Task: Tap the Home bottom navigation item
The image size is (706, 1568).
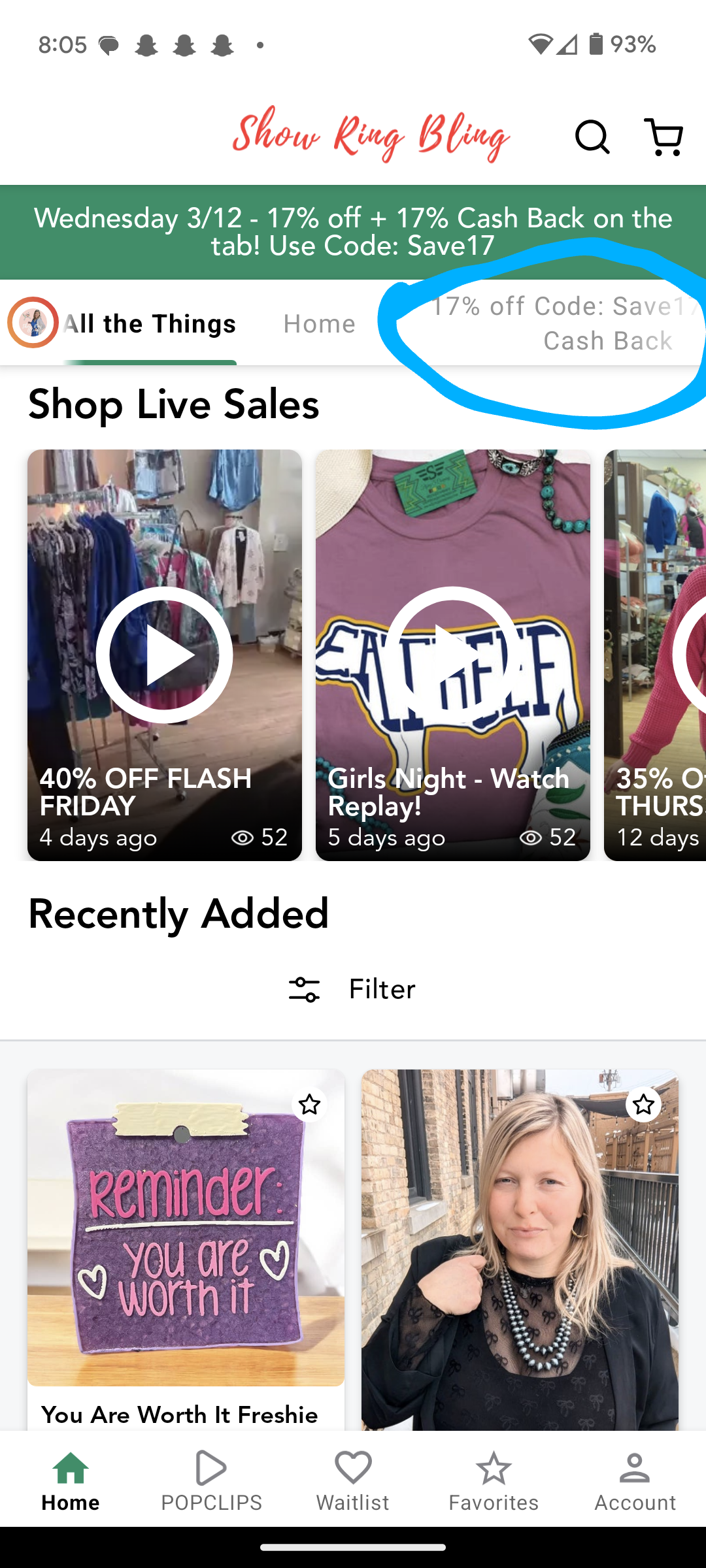Action: pos(71,1480)
